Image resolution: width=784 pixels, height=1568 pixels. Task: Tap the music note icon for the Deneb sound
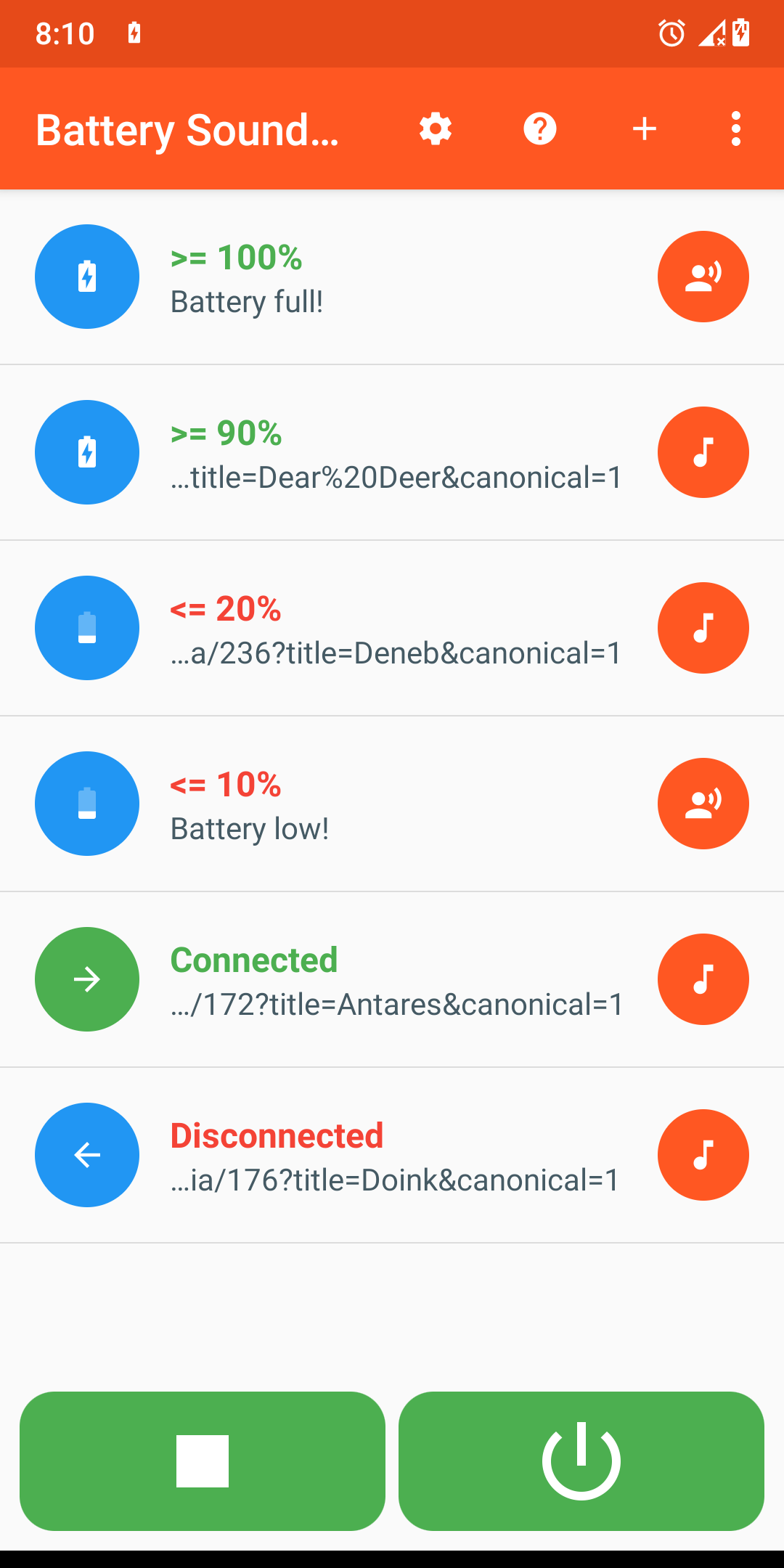click(x=703, y=628)
